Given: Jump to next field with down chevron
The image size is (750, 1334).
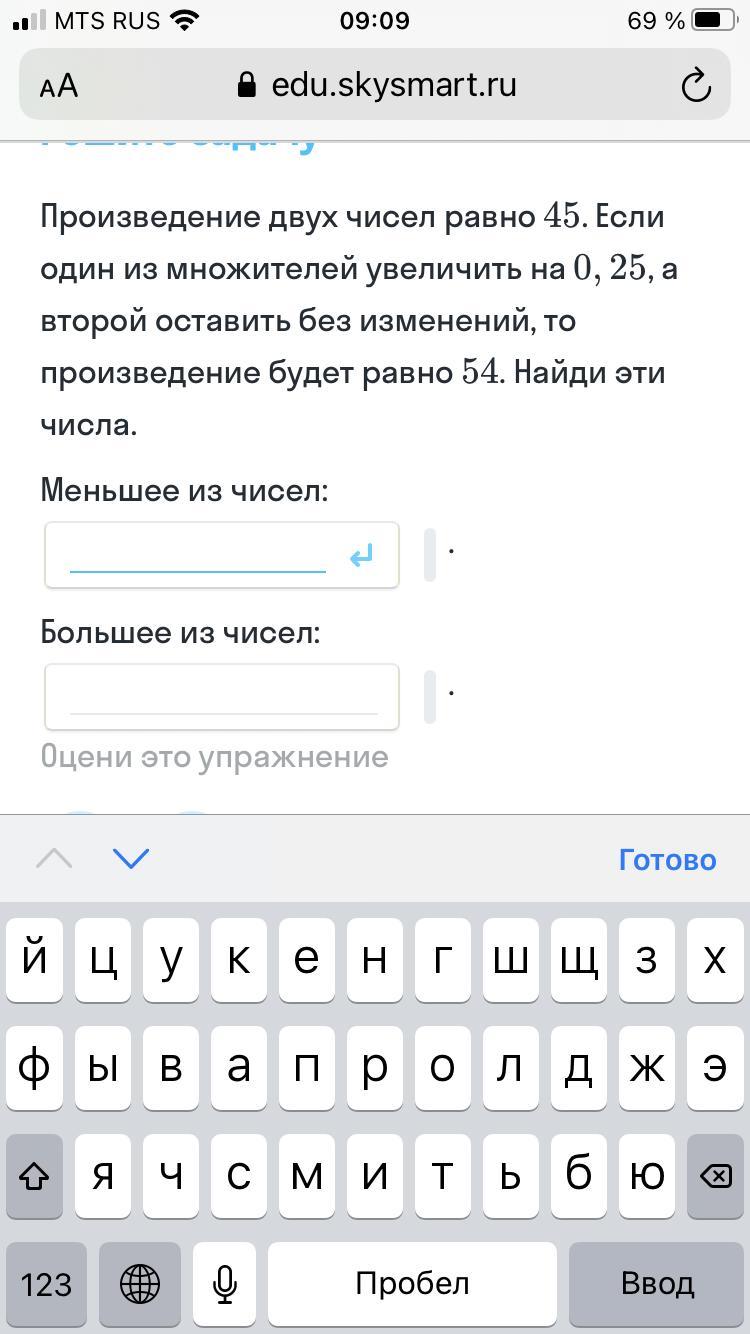Looking at the screenshot, I should pos(131,858).
